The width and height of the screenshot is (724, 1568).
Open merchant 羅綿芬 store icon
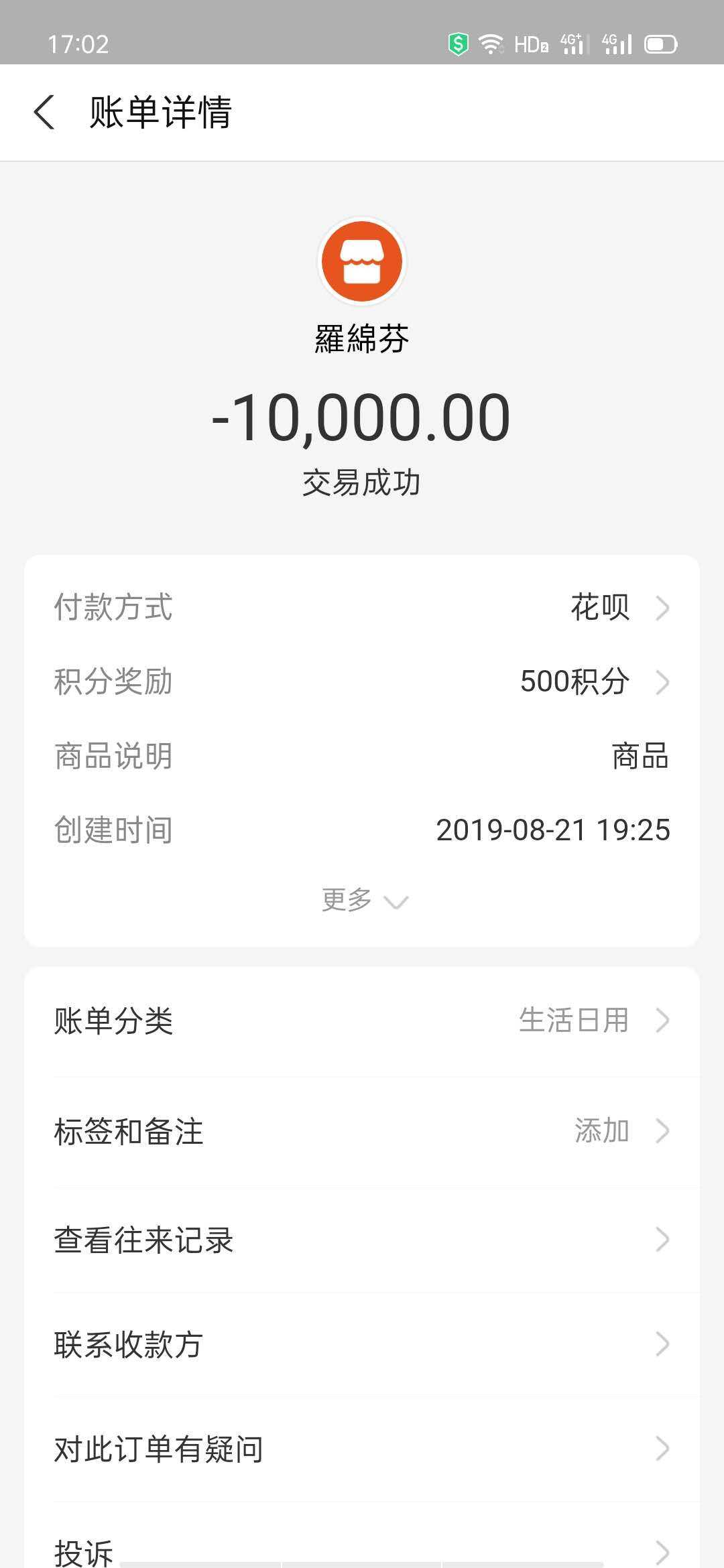click(x=362, y=261)
